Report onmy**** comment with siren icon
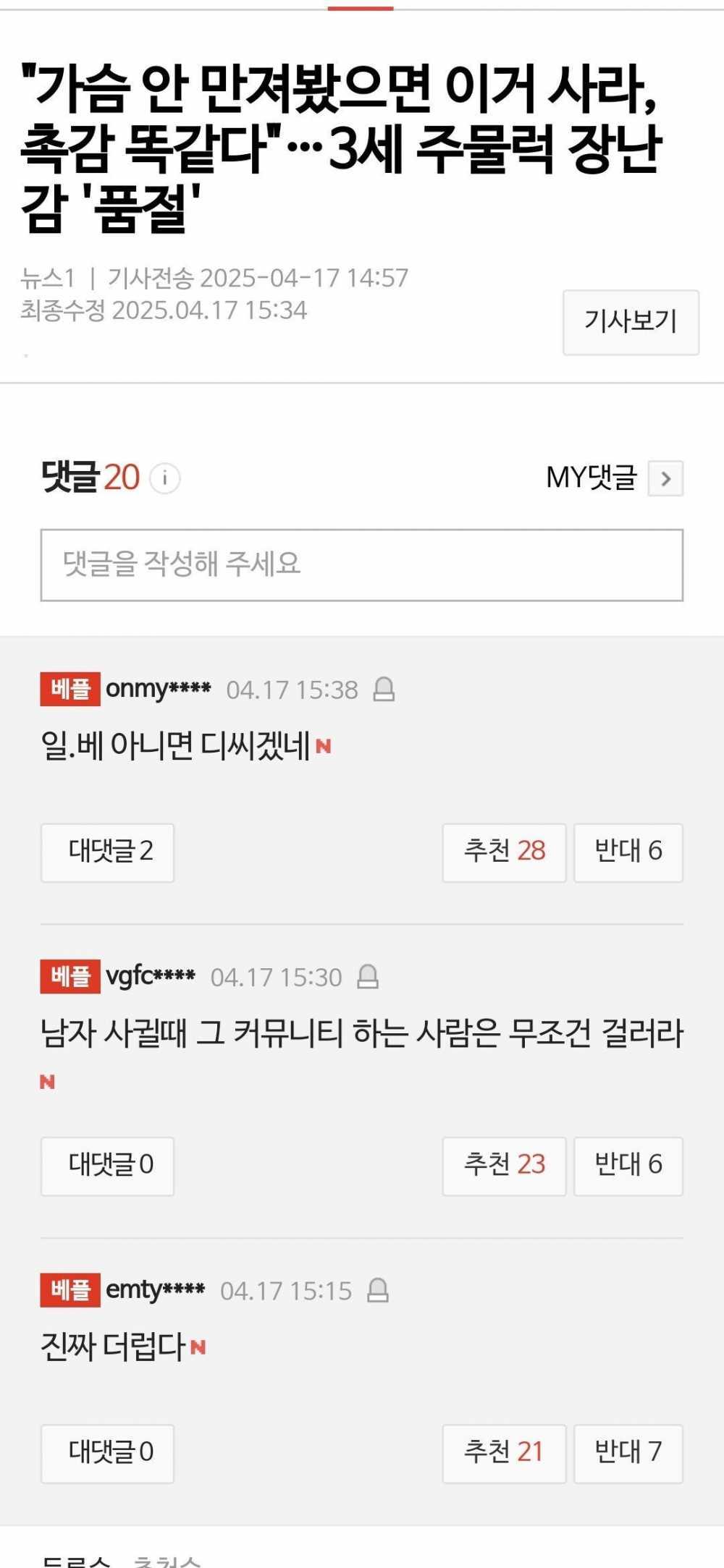 tap(384, 690)
